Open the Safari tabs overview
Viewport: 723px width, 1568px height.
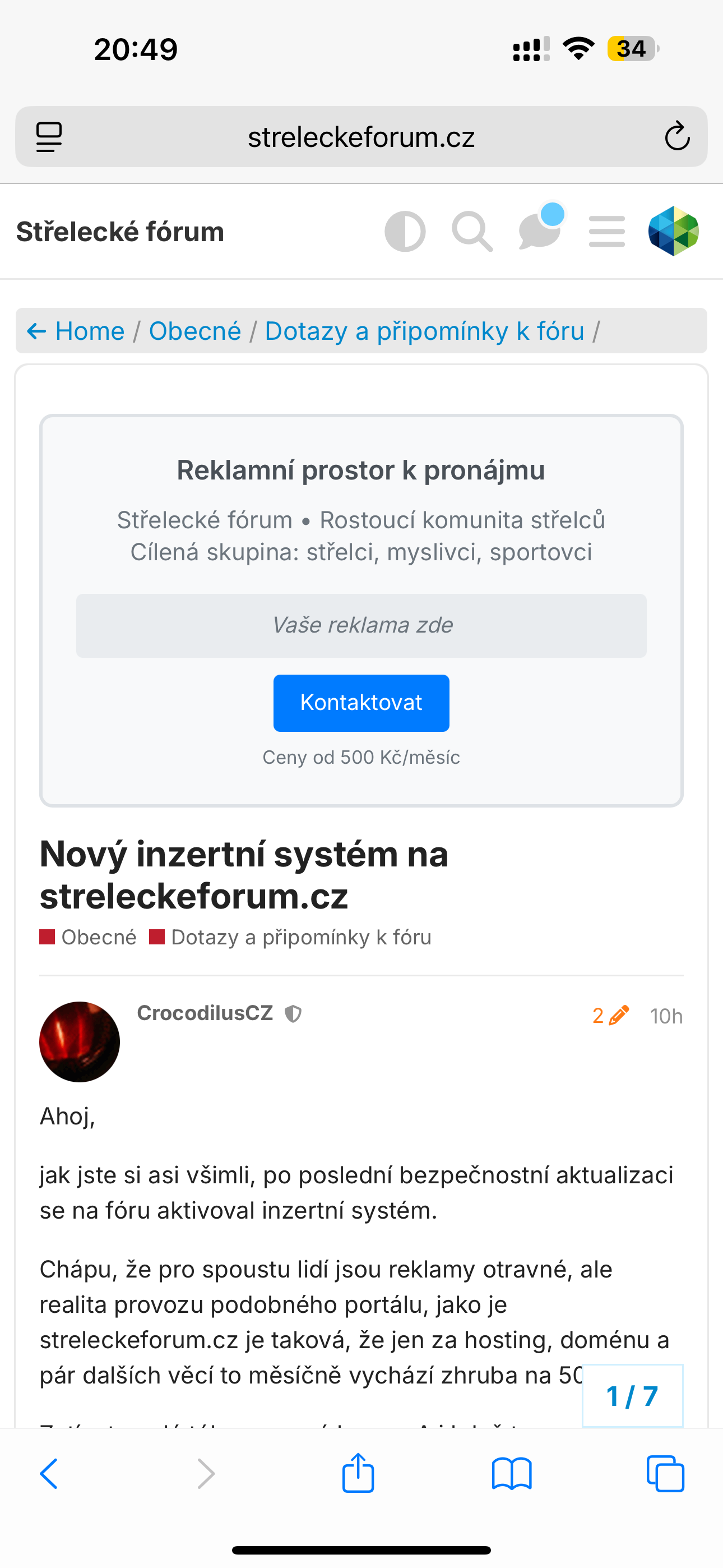(665, 1474)
